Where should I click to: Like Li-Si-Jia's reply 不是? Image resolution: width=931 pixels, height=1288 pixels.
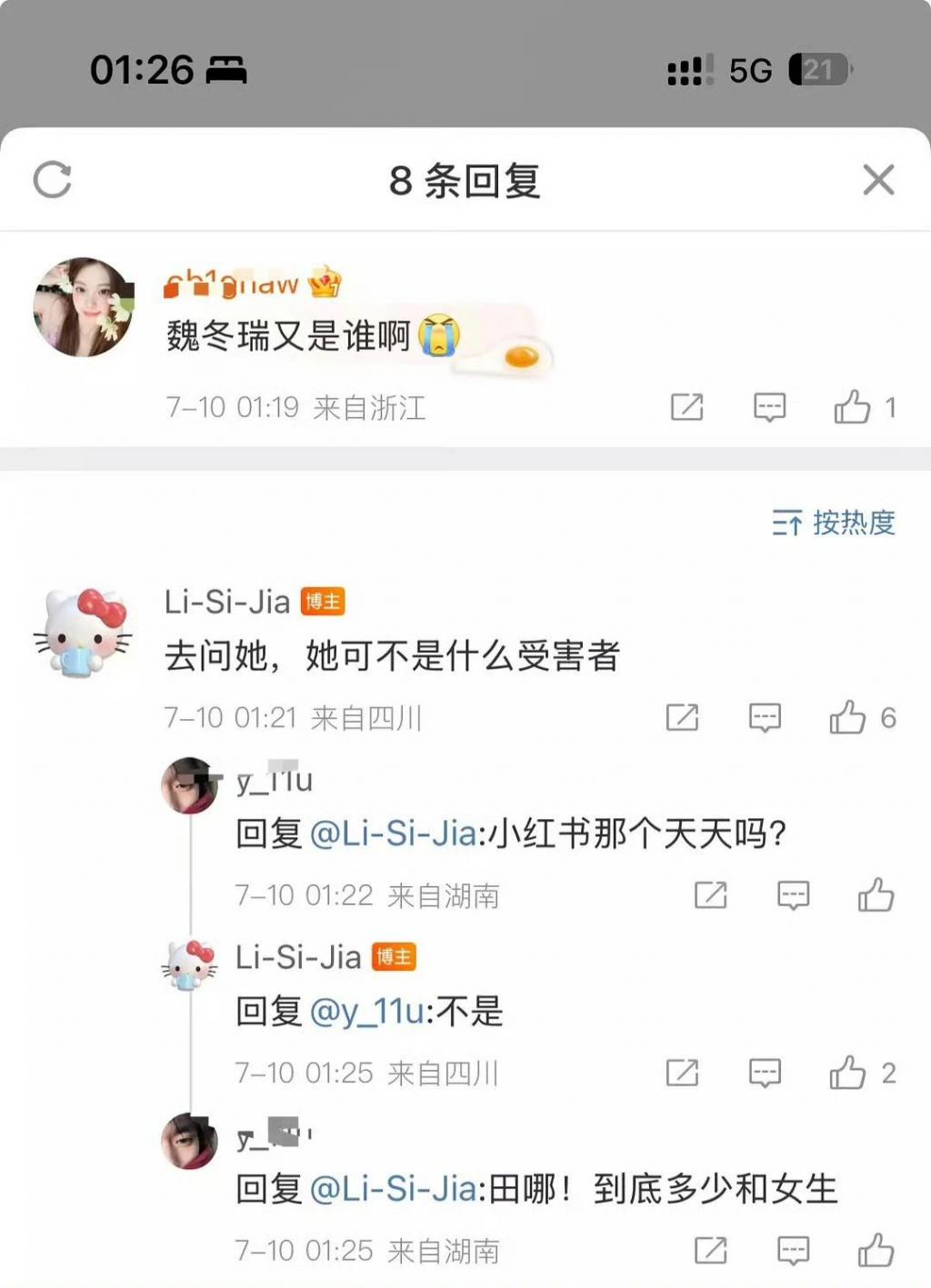[x=847, y=1073]
